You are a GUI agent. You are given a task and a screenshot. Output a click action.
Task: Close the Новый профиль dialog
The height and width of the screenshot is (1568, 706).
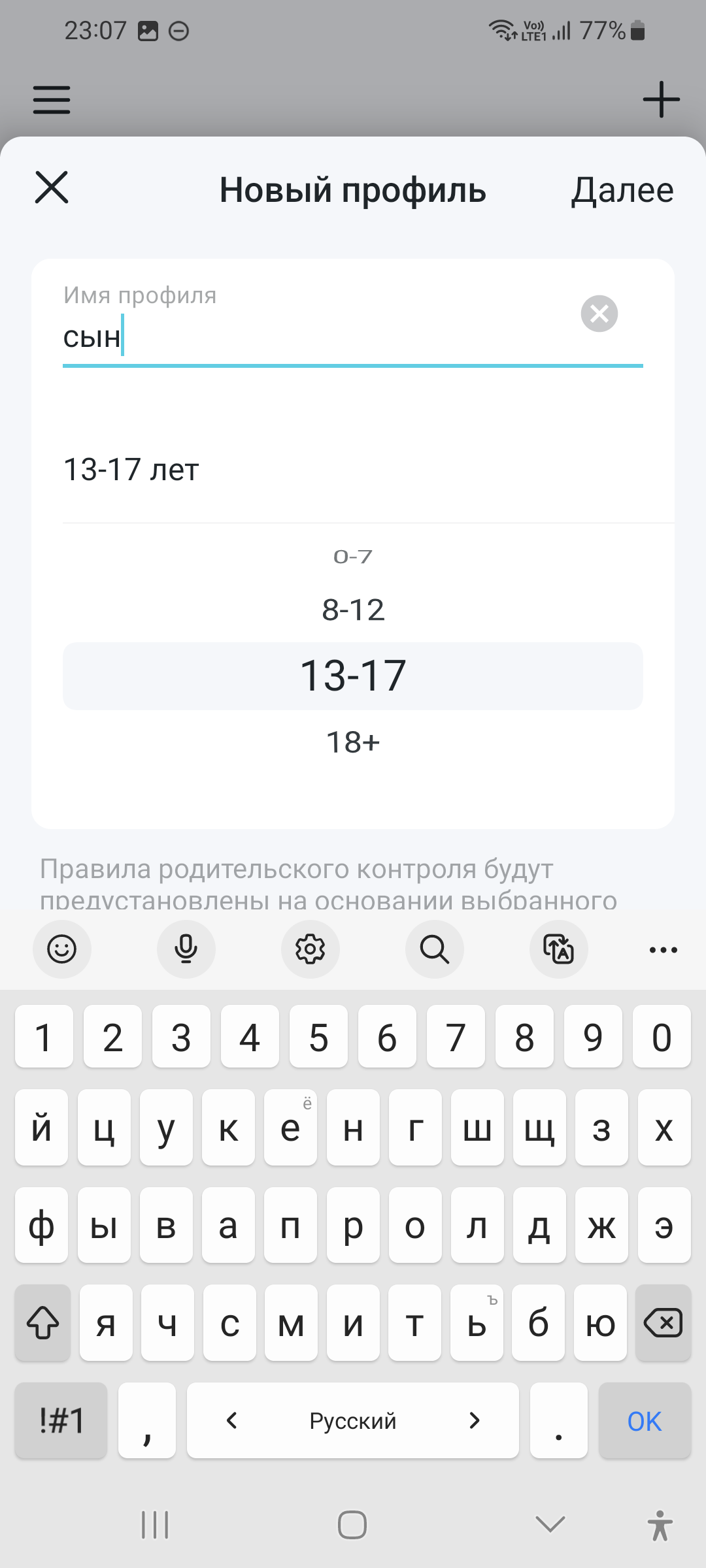click(x=52, y=188)
